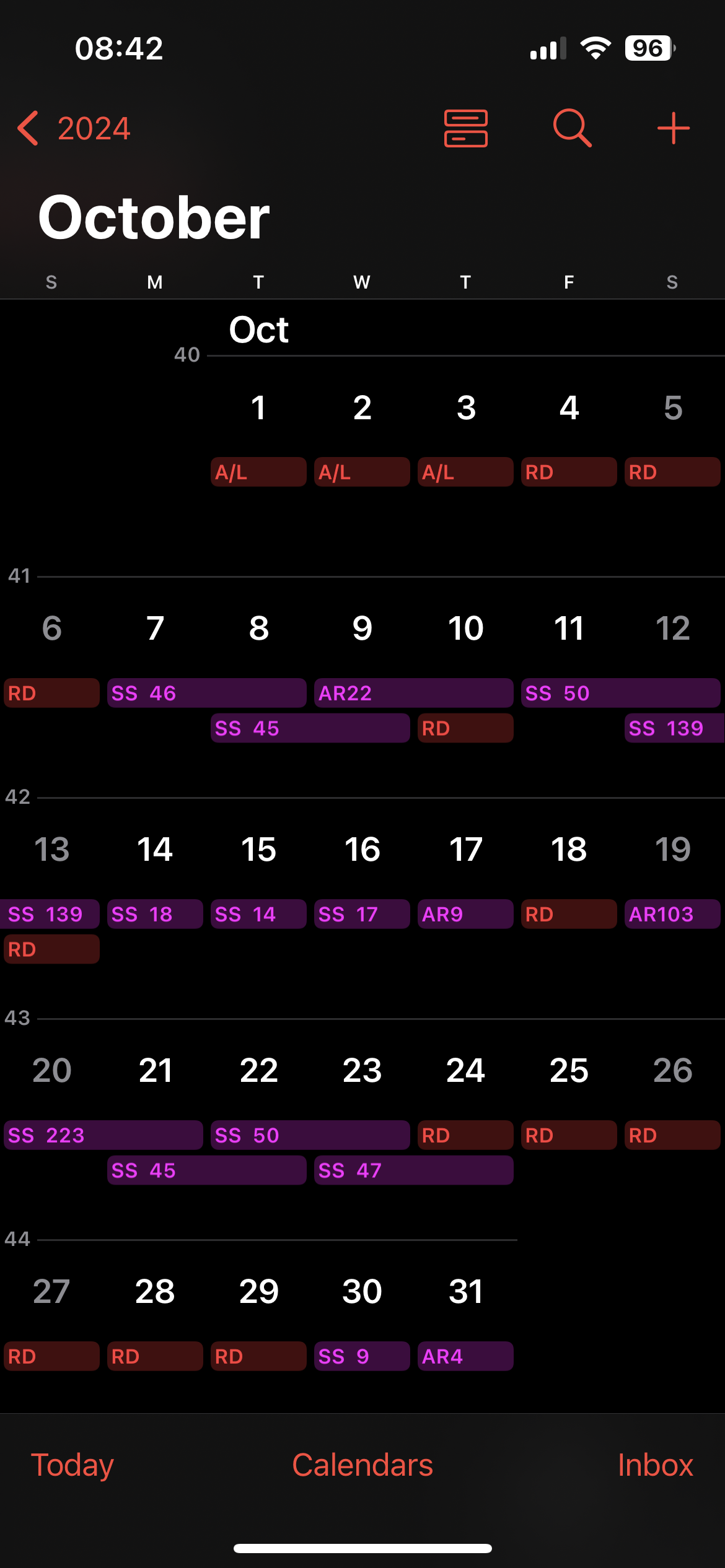Open the Calendars list
The width and height of the screenshot is (725, 1568).
pos(362,1464)
